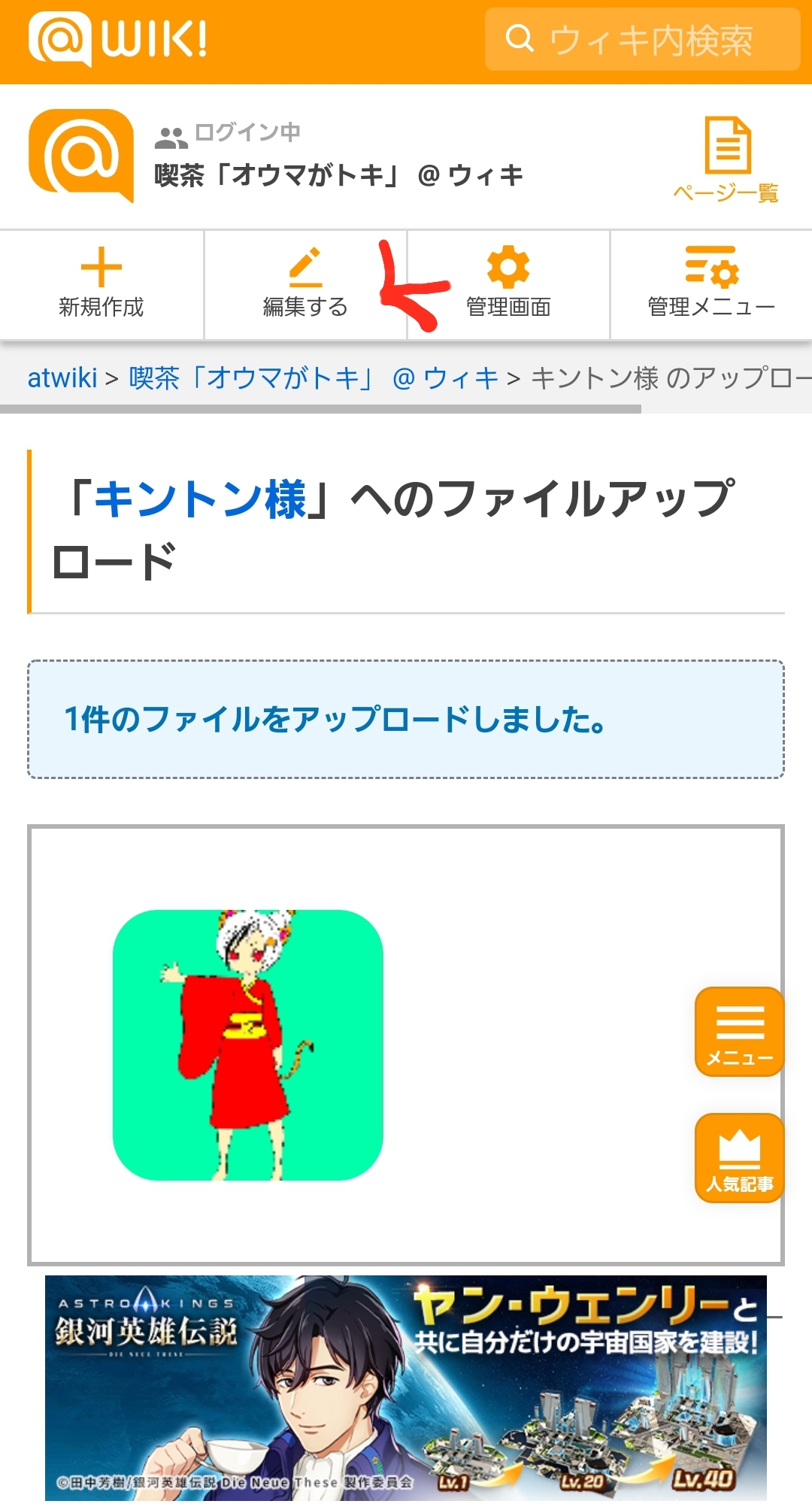Tap 編集する to edit the page

(305, 284)
